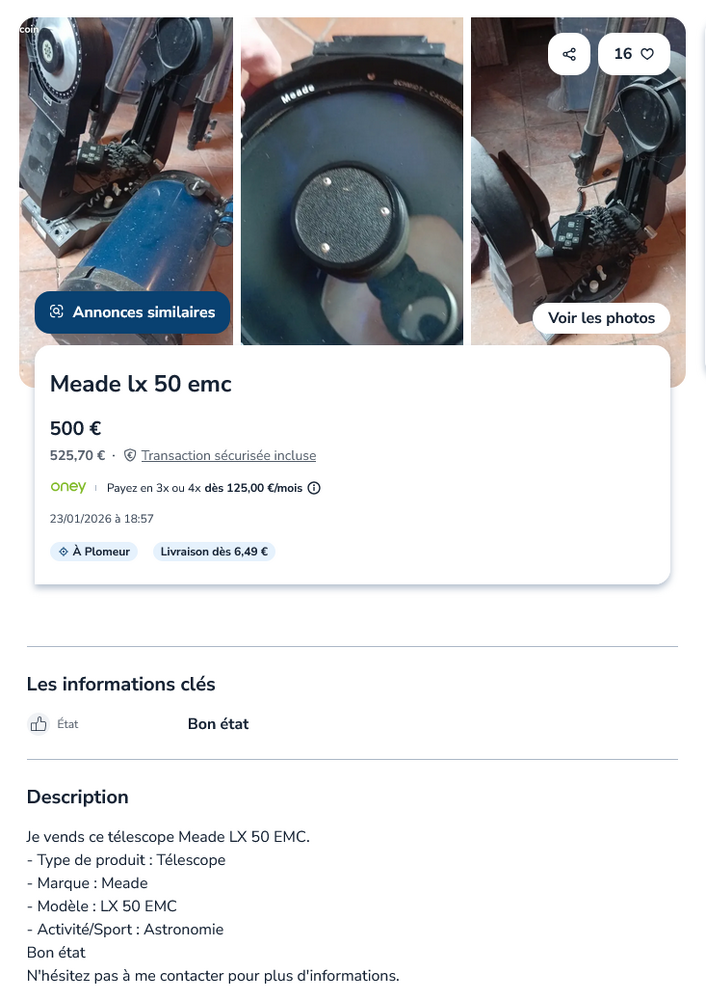The height and width of the screenshot is (1000, 706).
Task: Open Annonces similaires
Action: 132,312
